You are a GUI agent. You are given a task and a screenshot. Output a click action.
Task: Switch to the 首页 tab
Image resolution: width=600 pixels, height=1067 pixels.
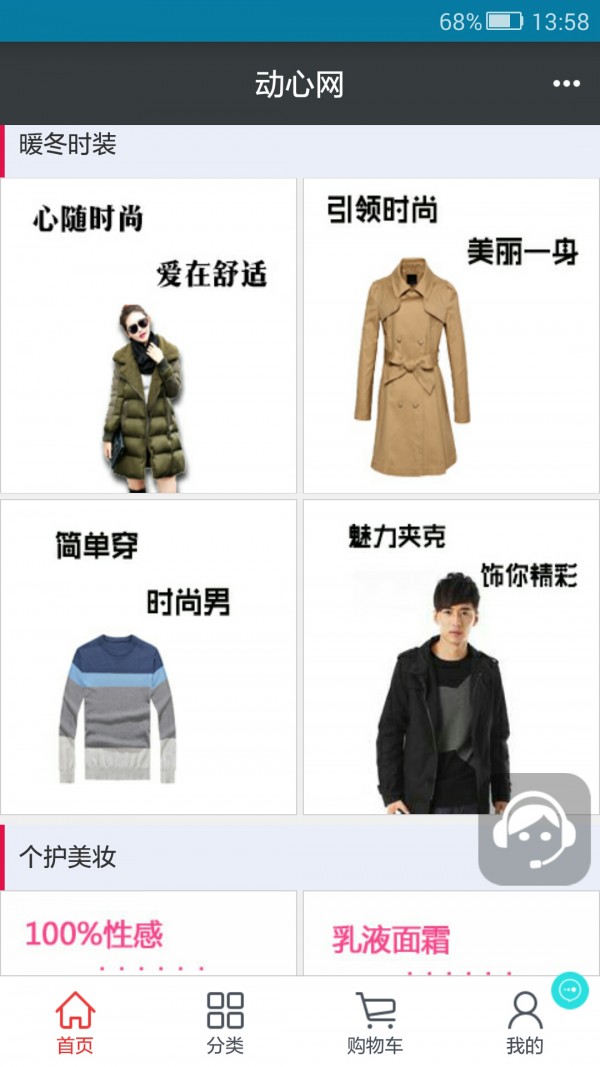pyautogui.click(x=75, y=1022)
